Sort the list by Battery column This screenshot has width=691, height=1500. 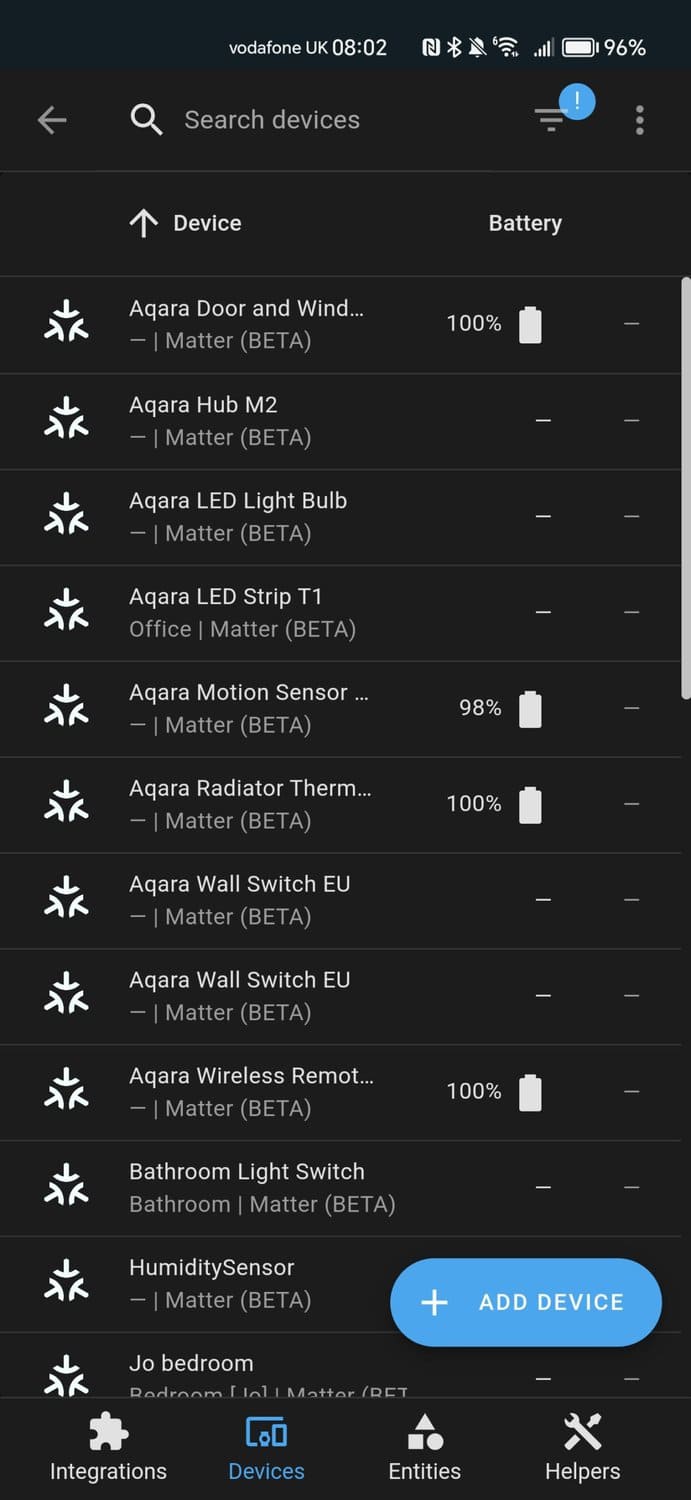click(x=525, y=223)
